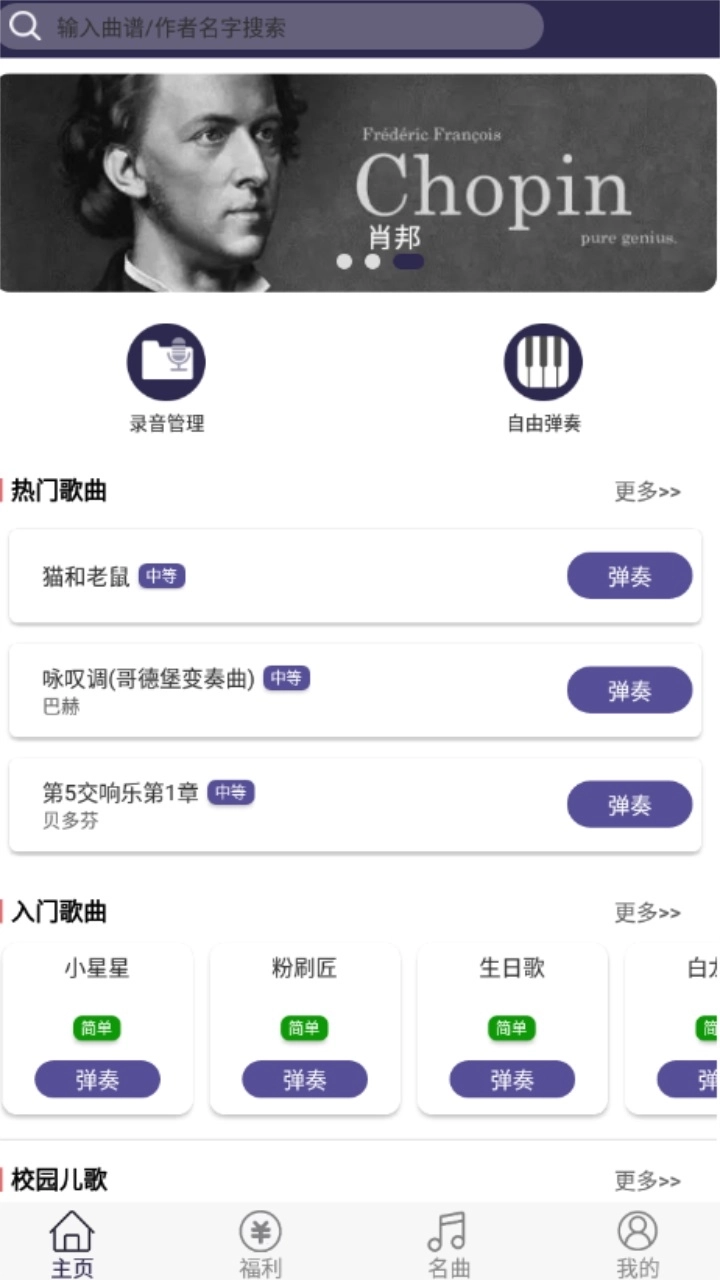Tap 弹奏 on the 生日歌 card
The height and width of the screenshot is (1280, 720).
coord(511,1079)
